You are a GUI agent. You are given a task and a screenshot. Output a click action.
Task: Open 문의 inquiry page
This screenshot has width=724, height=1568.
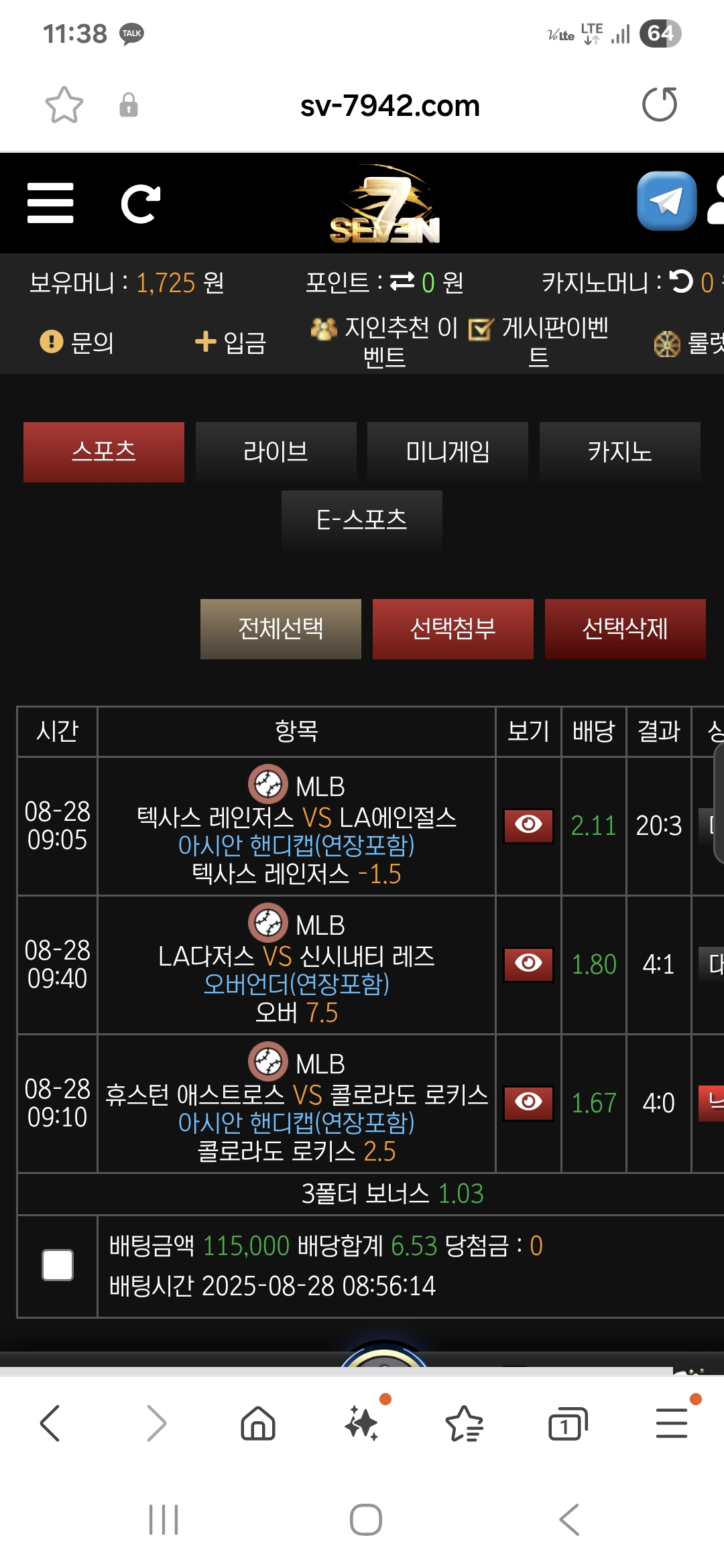77,342
